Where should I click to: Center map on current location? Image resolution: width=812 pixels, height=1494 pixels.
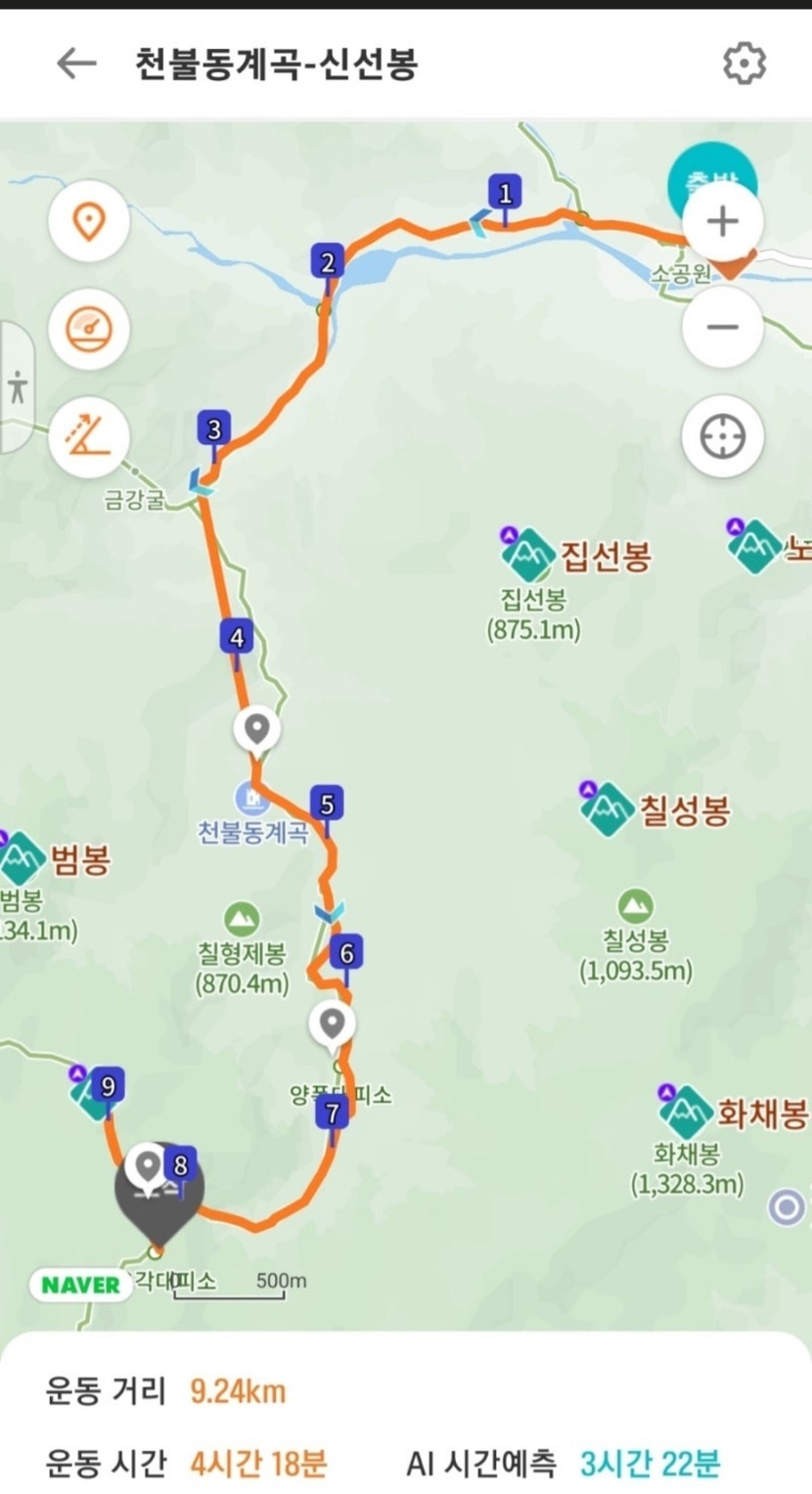(722, 436)
